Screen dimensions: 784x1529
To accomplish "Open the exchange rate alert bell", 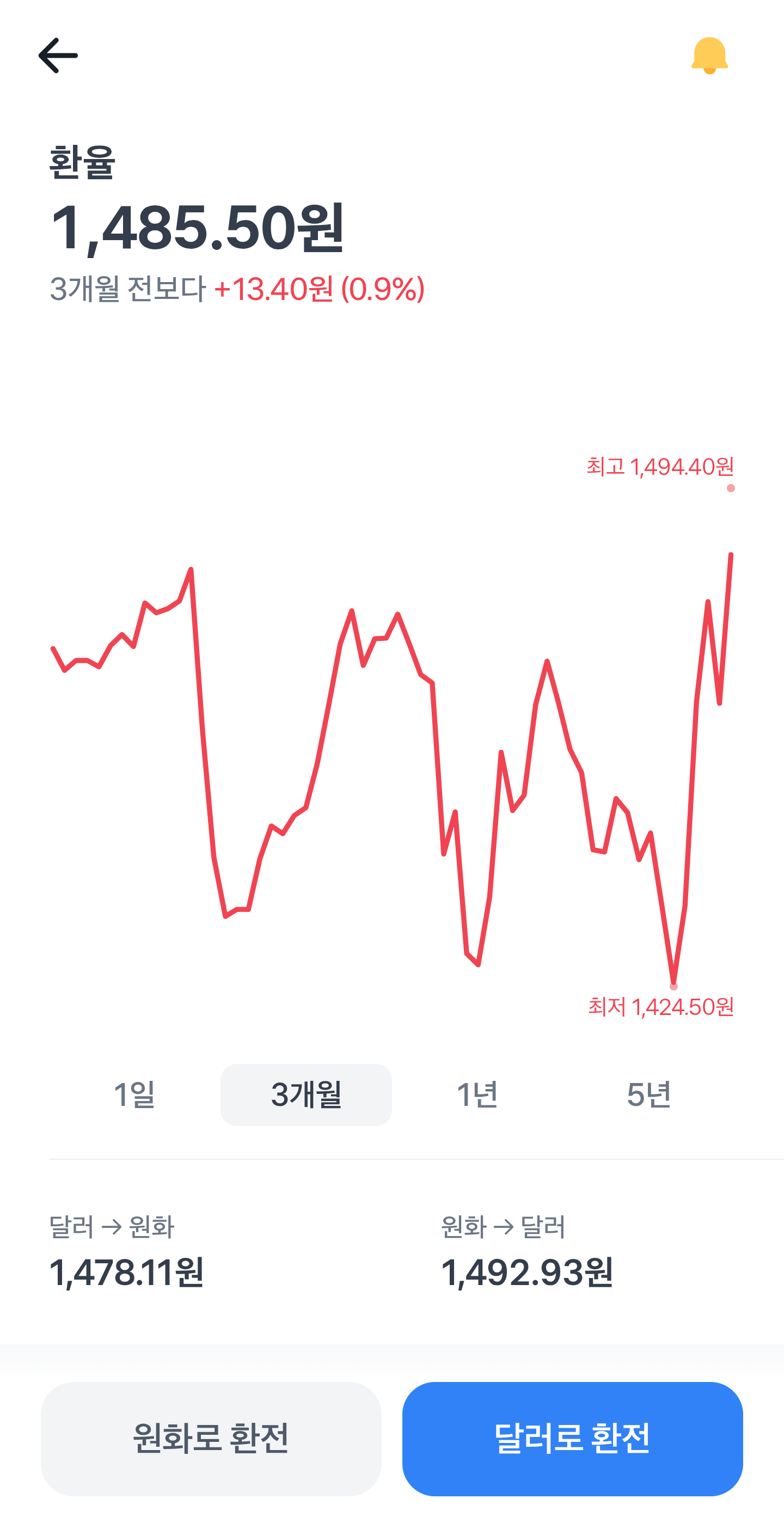I will (709, 56).
